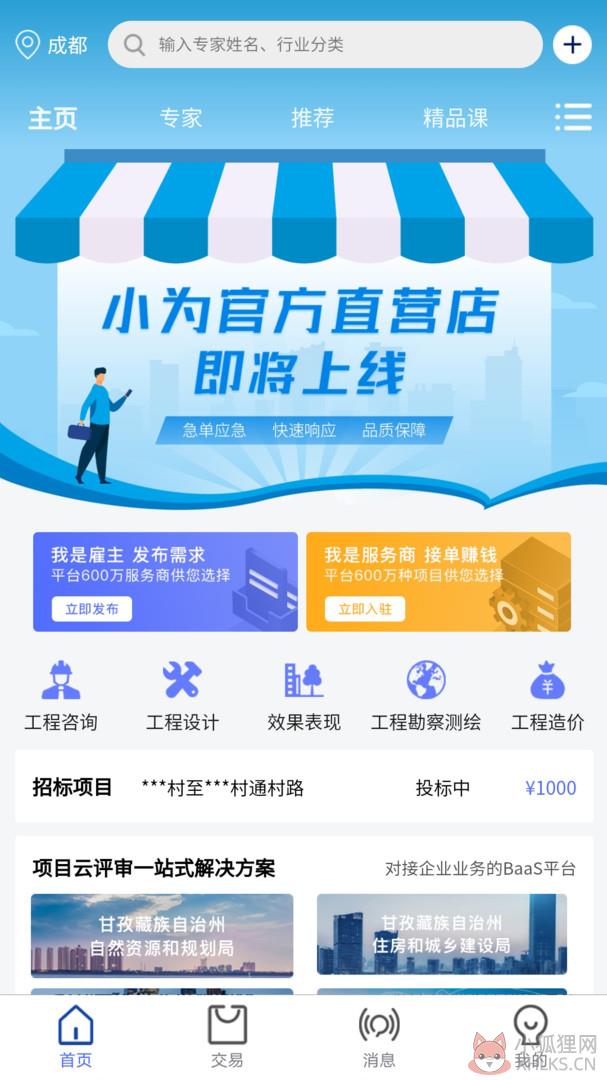Switch to the 推荐 top tab
Viewport: 607px width, 1080px height.
312,118
